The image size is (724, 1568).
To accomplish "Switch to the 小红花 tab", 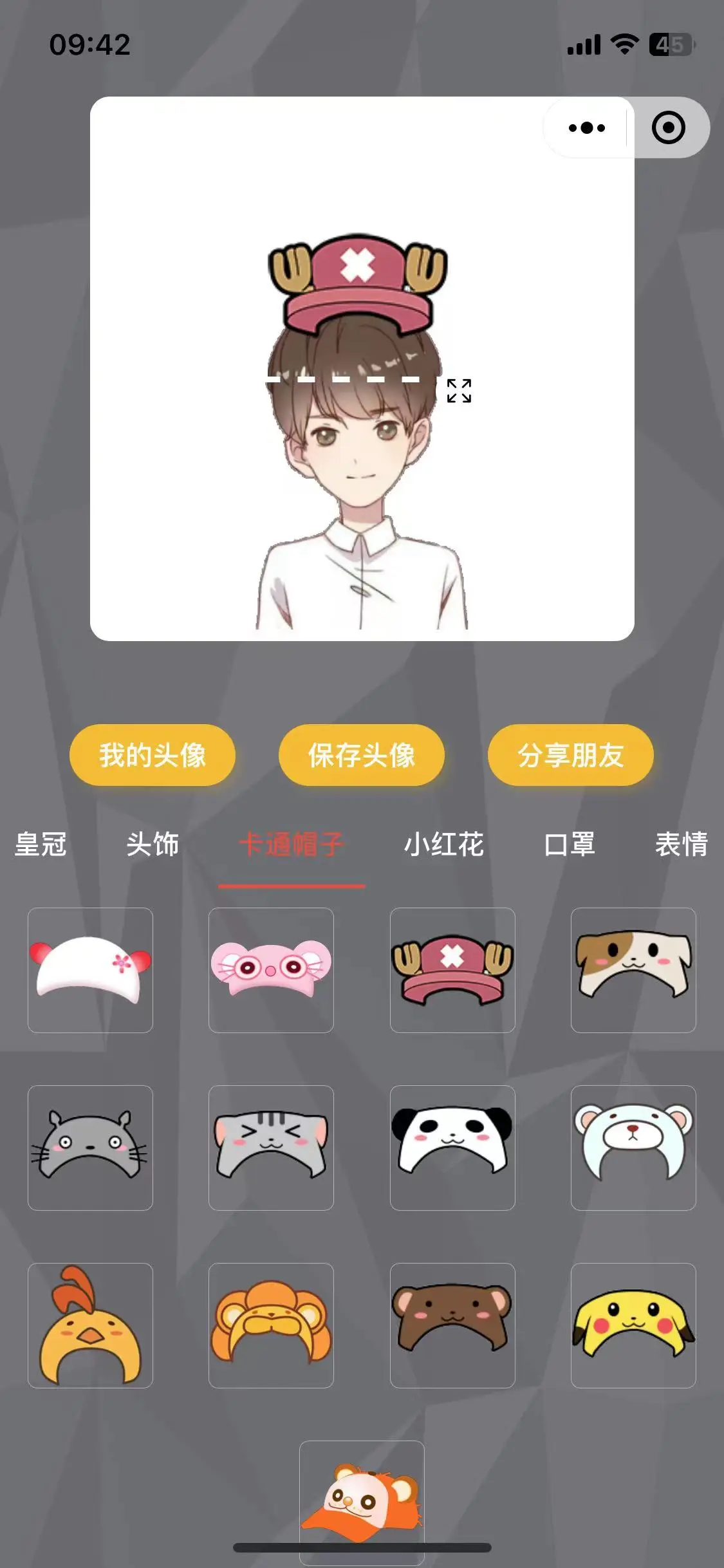I will [x=443, y=845].
